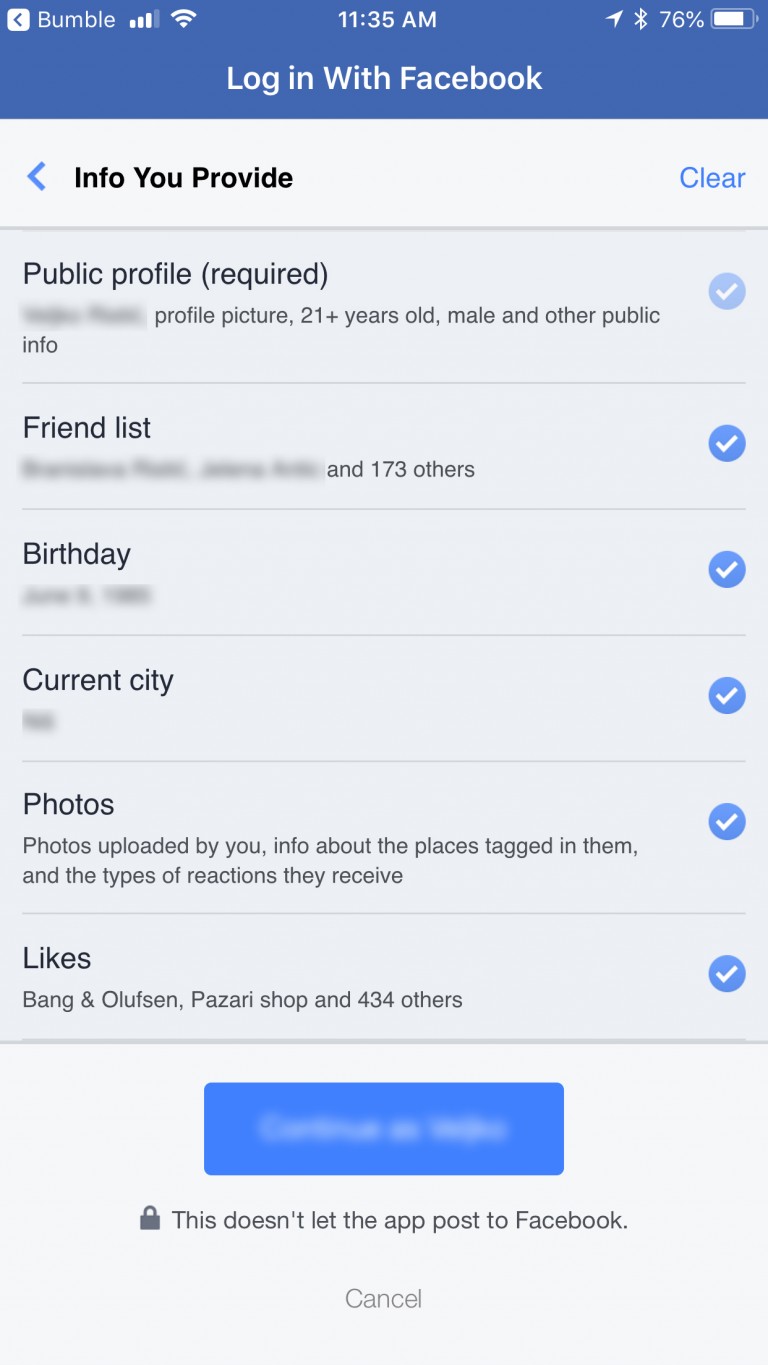The width and height of the screenshot is (768, 1365).
Task: Tap the blue Continue button
Action: point(384,1129)
